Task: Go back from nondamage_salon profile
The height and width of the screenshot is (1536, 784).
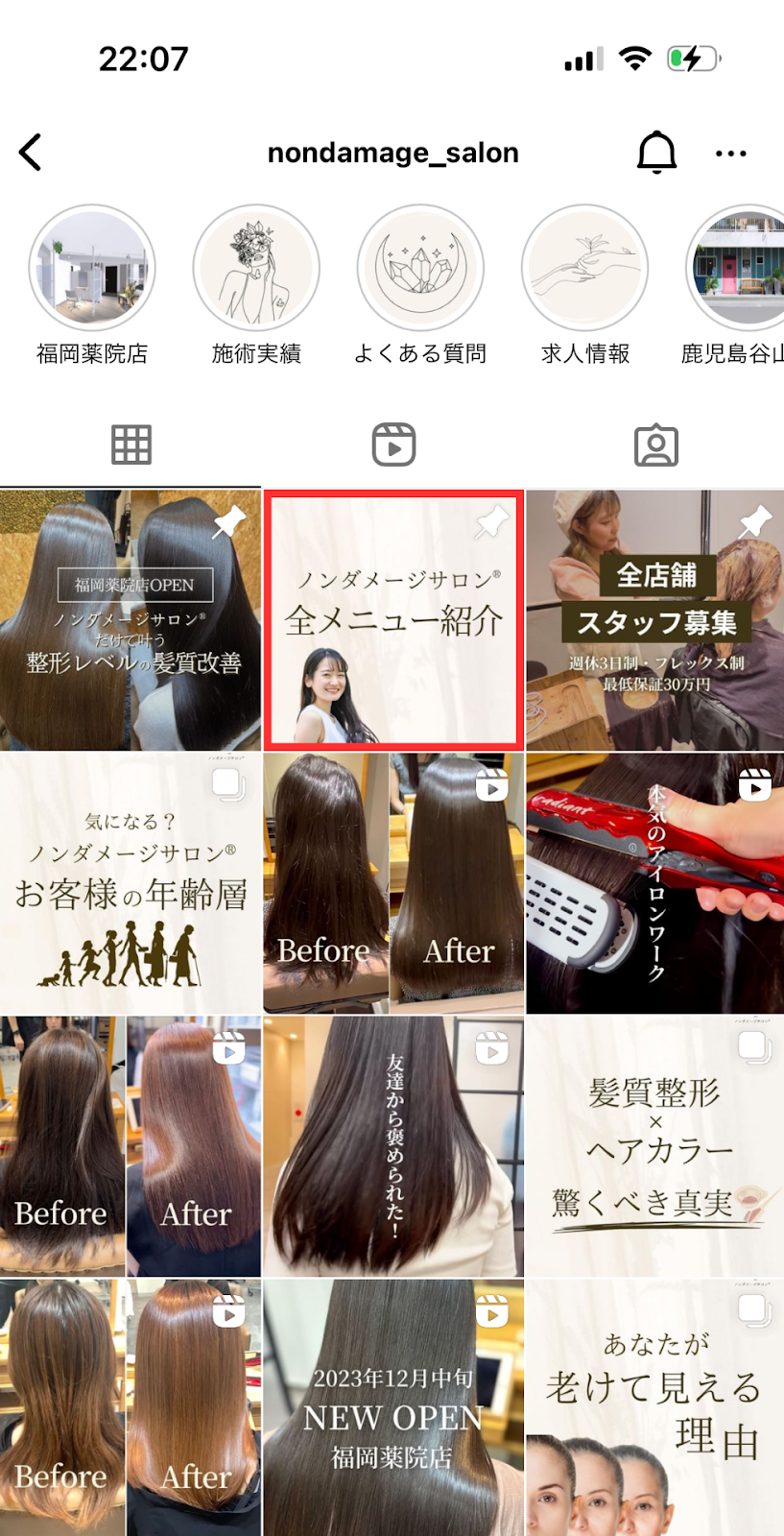Action: click(x=31, y=153)
